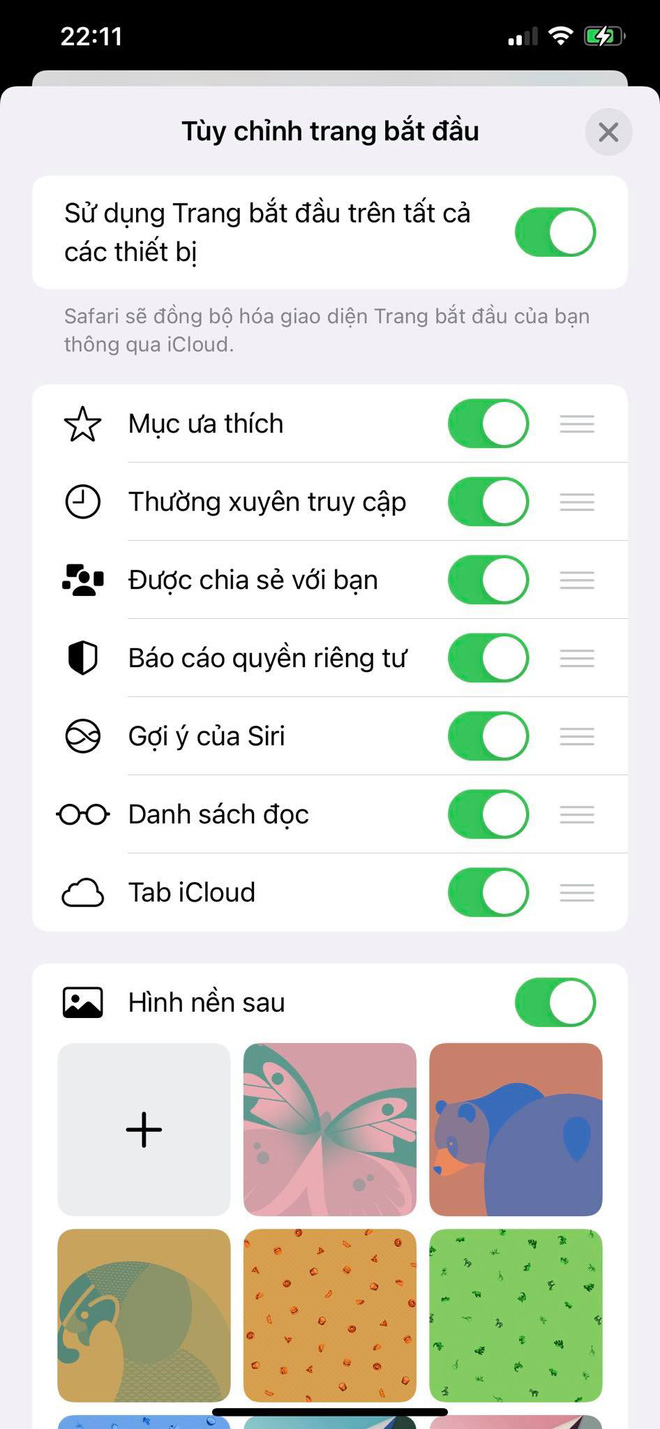
Task: Toggle Hình nền sau switch
Action: click(555, 1003)
